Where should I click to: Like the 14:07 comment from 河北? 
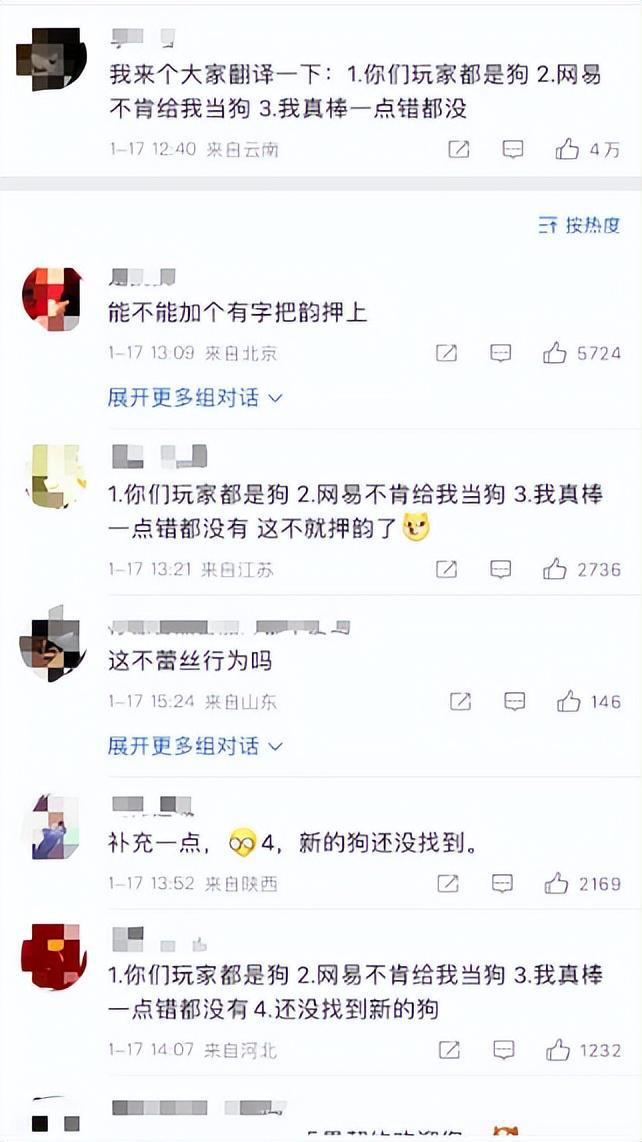(x=557, y=1050)
